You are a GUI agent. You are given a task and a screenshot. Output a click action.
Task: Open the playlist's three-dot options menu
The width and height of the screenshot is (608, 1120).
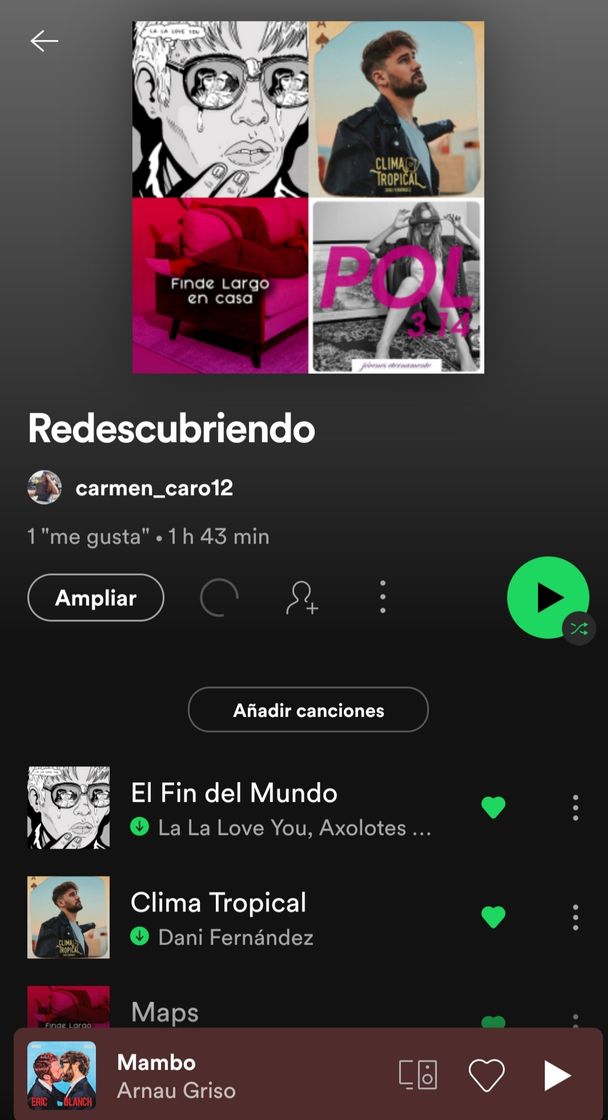pos(382,598)
